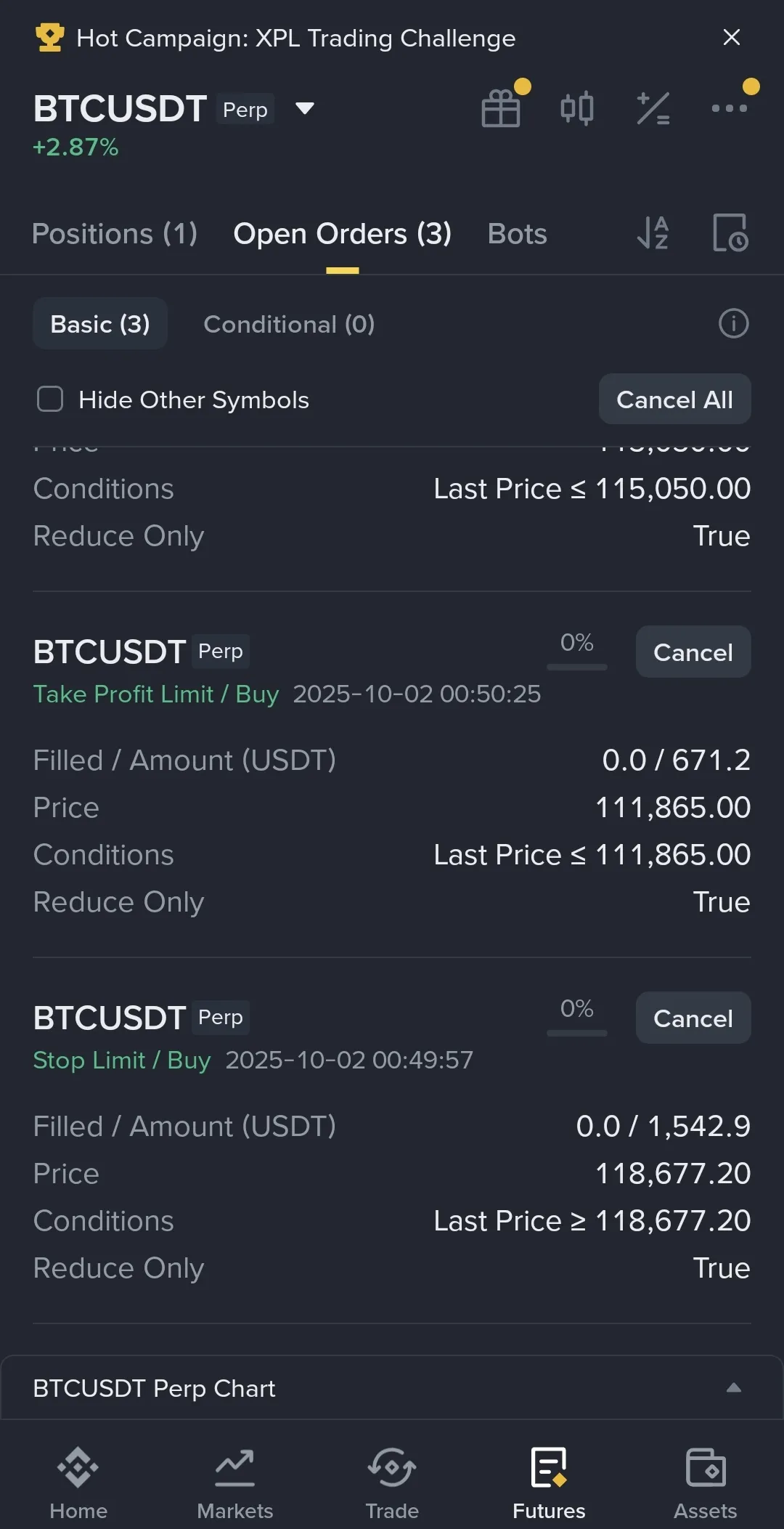Open the order types info icon
This screenshot has width=784, height=1529.
pyautogui.click(x=733, y=324)
